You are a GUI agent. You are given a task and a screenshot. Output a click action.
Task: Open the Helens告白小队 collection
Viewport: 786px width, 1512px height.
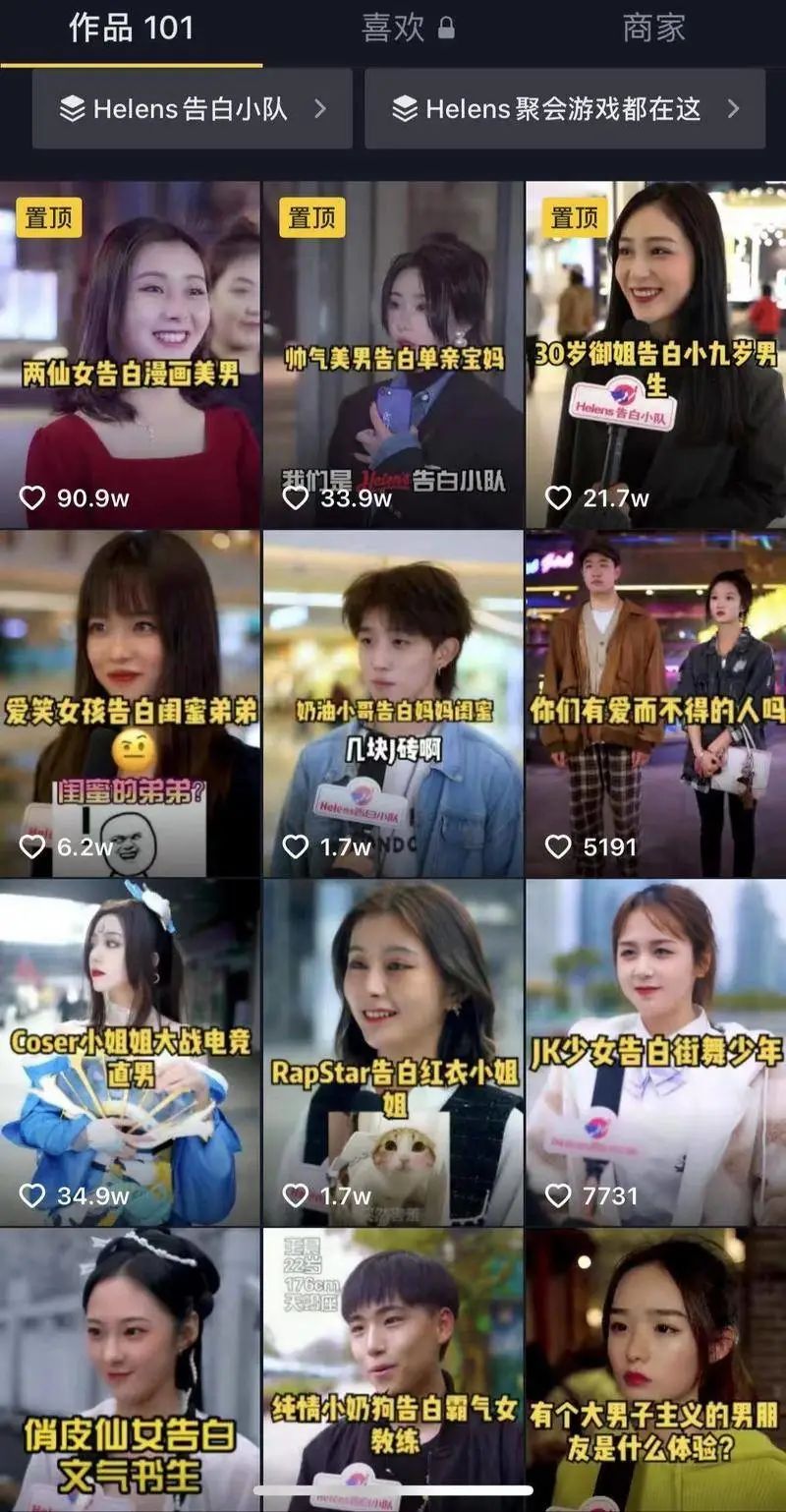tap(193, 109)
